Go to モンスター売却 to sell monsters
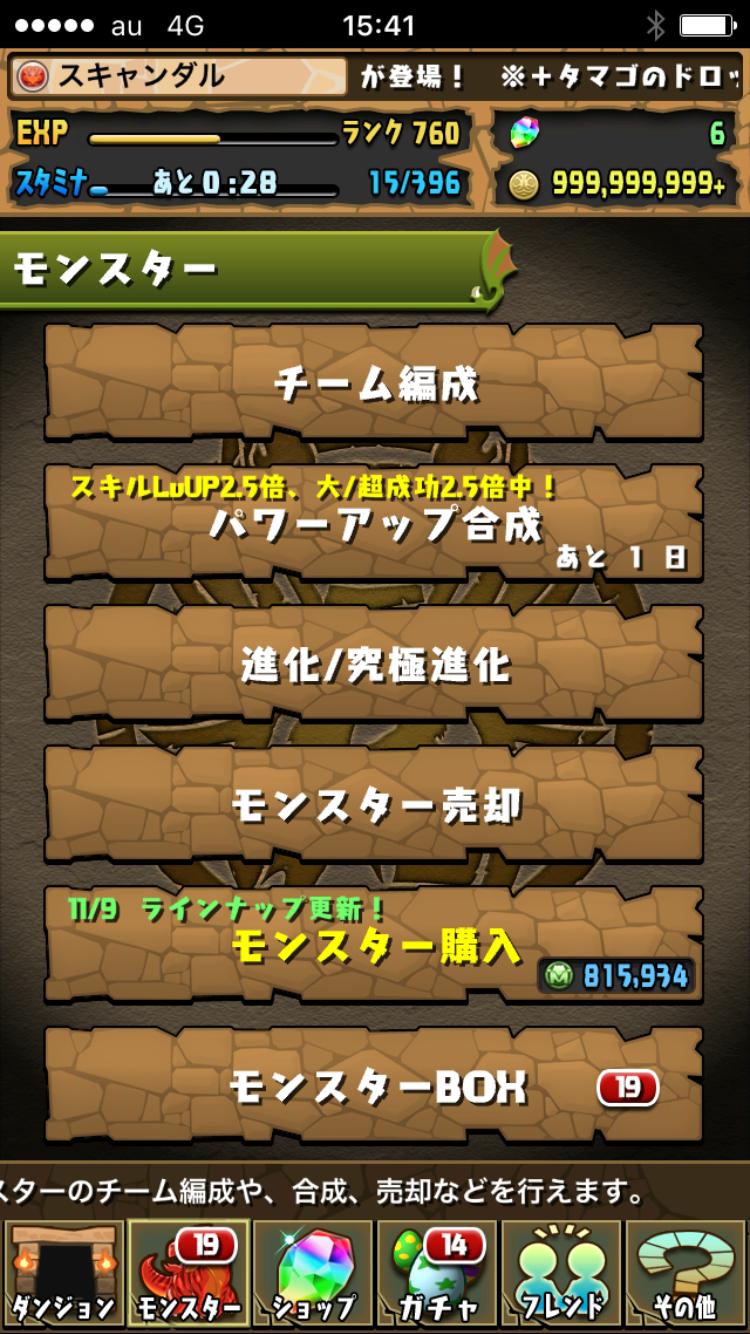Screen dimensions: 750x1334 (374, 804)
